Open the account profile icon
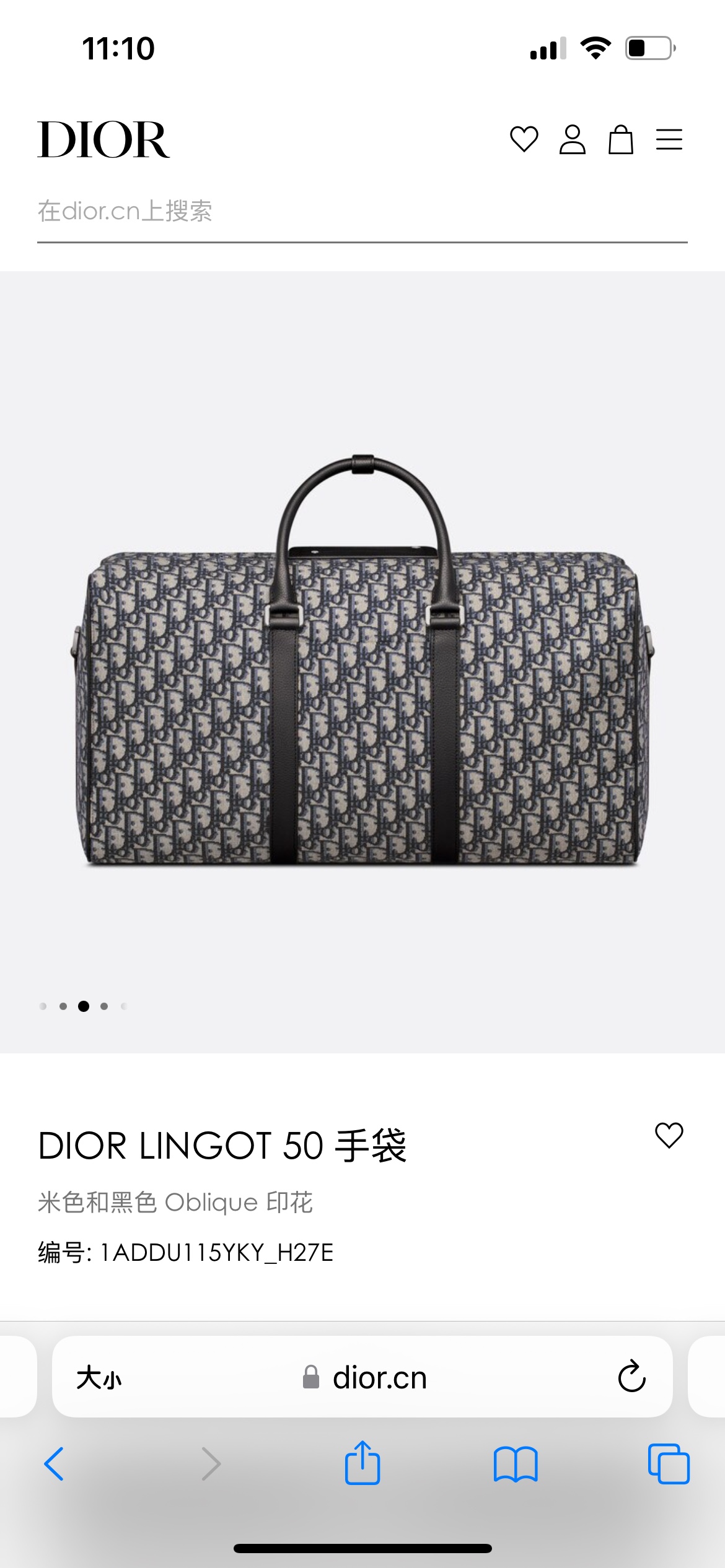The height and width of the screenshot is (1568, 725). coord(572,139)
